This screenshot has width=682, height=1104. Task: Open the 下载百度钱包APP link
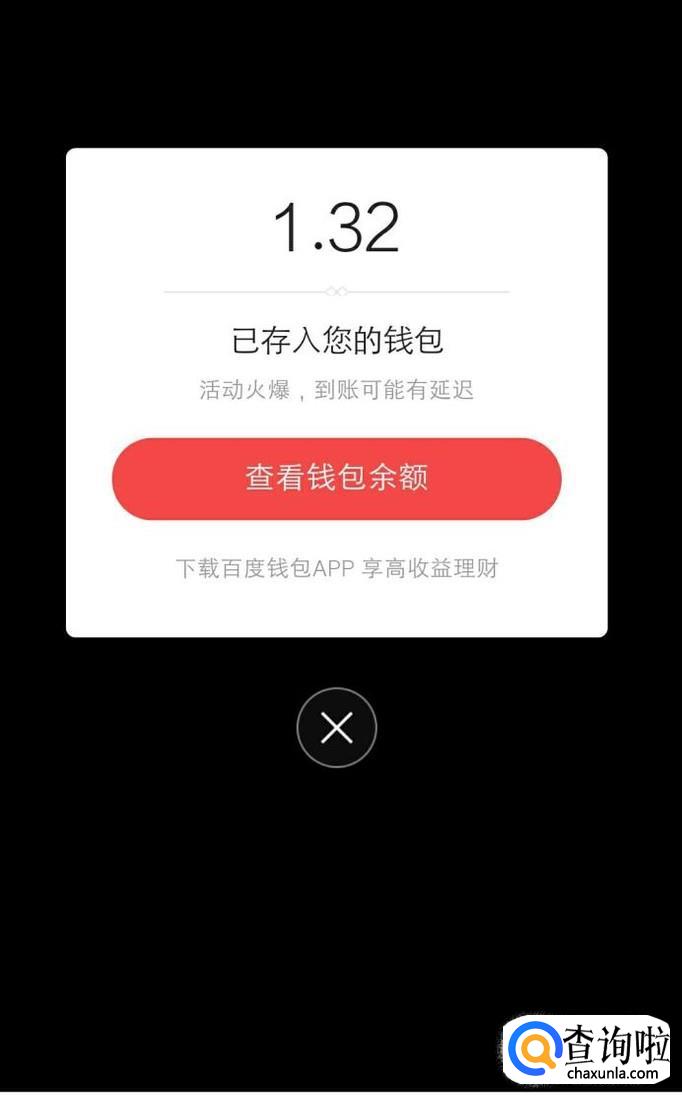(265, 567)
